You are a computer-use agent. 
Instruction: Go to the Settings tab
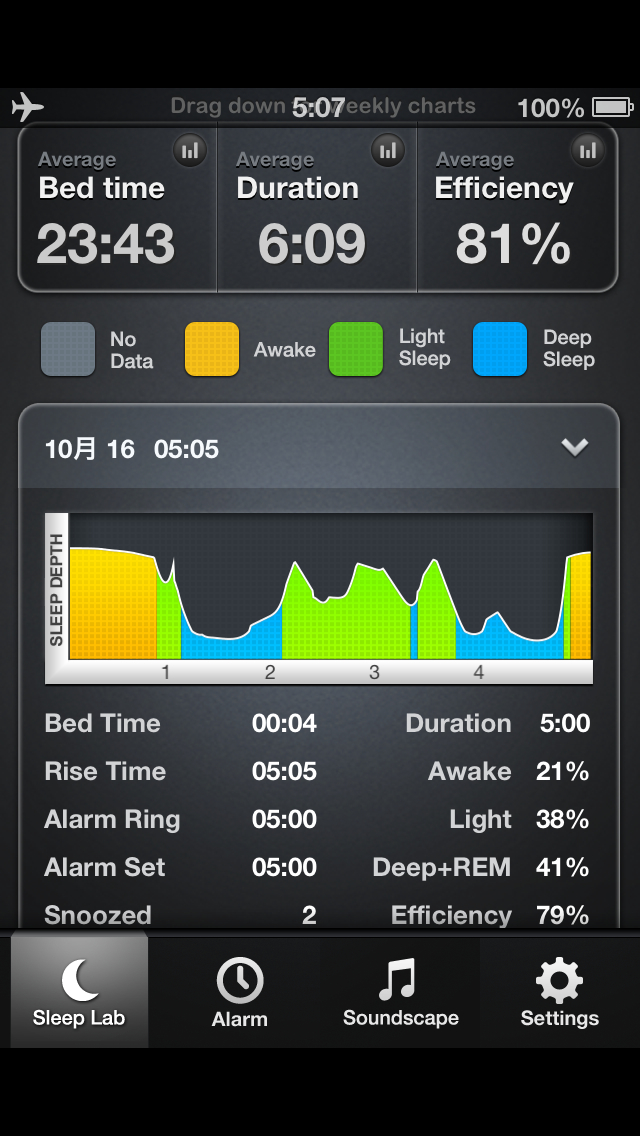[x=560, y=990]
